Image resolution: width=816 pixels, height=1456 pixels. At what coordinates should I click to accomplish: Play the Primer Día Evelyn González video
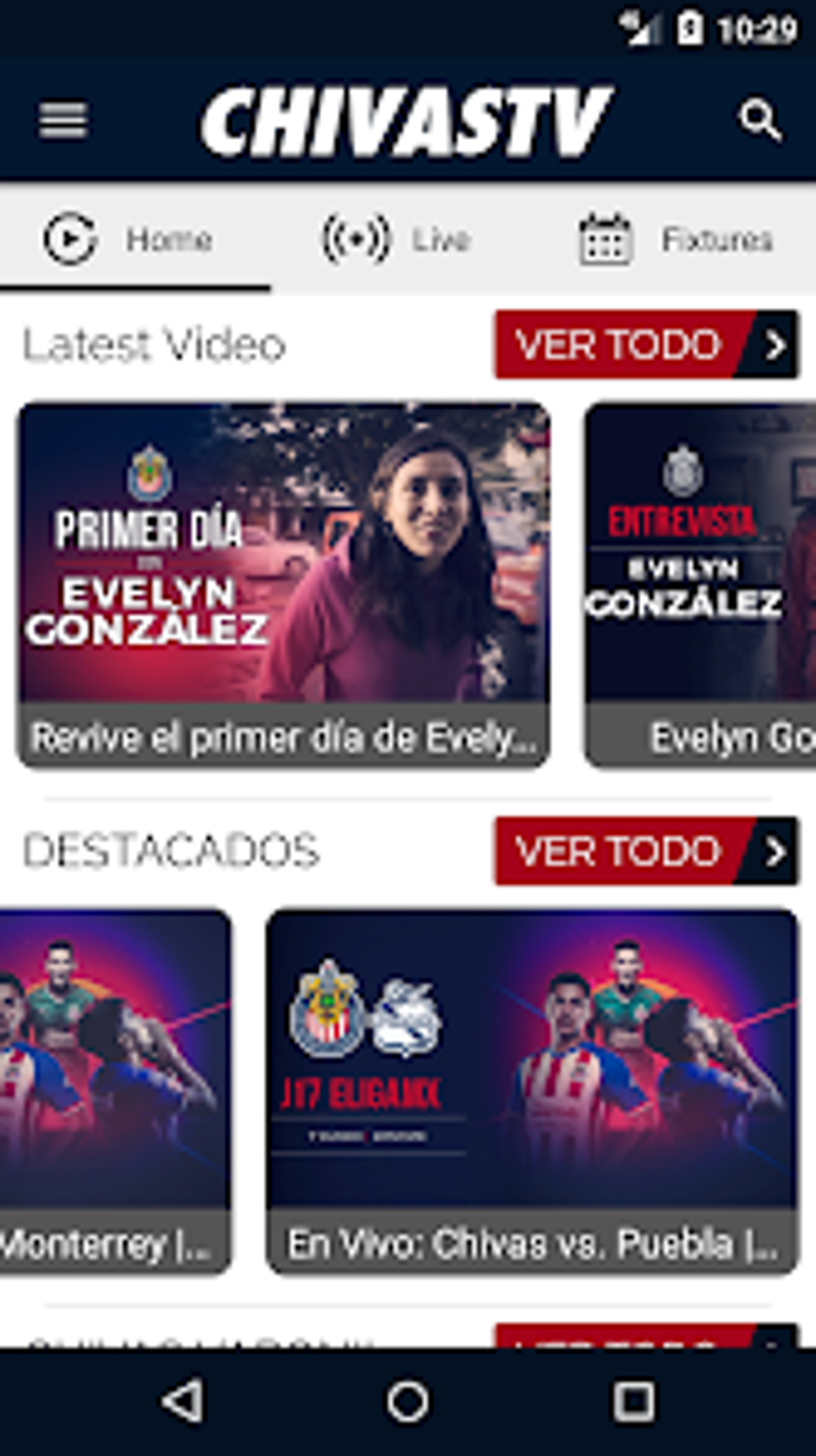pos(284,585)
